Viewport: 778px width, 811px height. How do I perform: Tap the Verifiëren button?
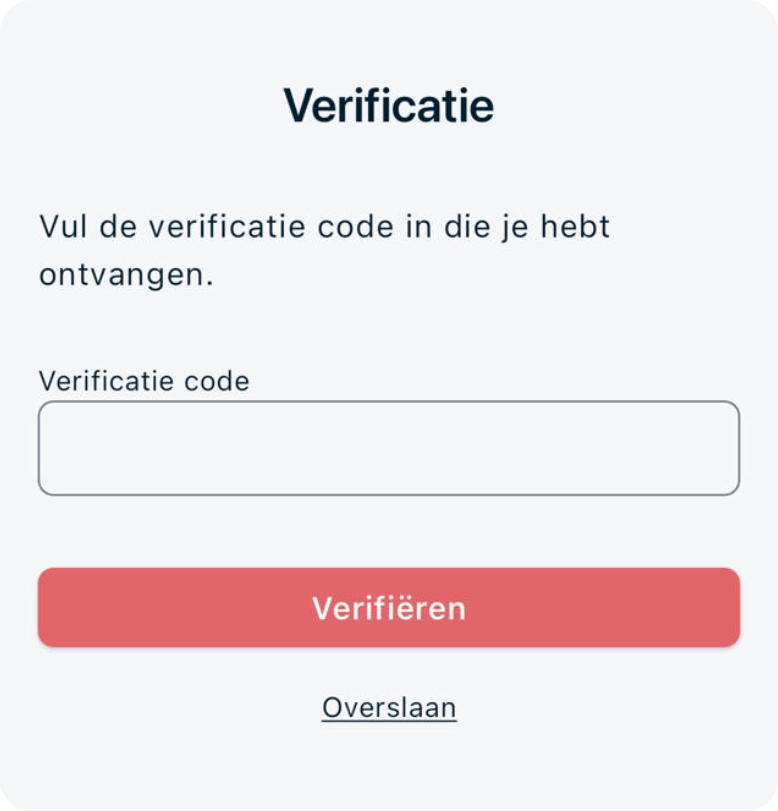388,608
